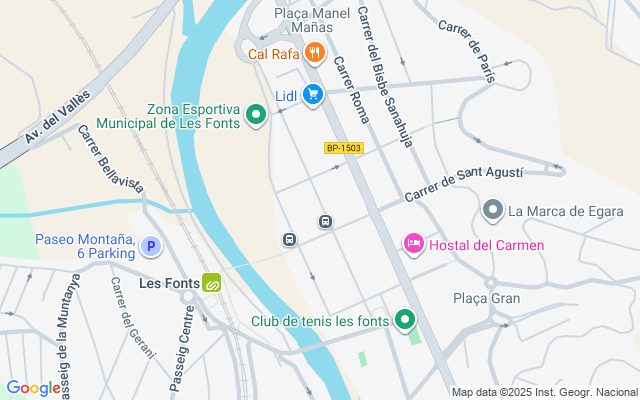Open the Cal Rafa restaurant marker
The image size is (640, 400).
315,52
